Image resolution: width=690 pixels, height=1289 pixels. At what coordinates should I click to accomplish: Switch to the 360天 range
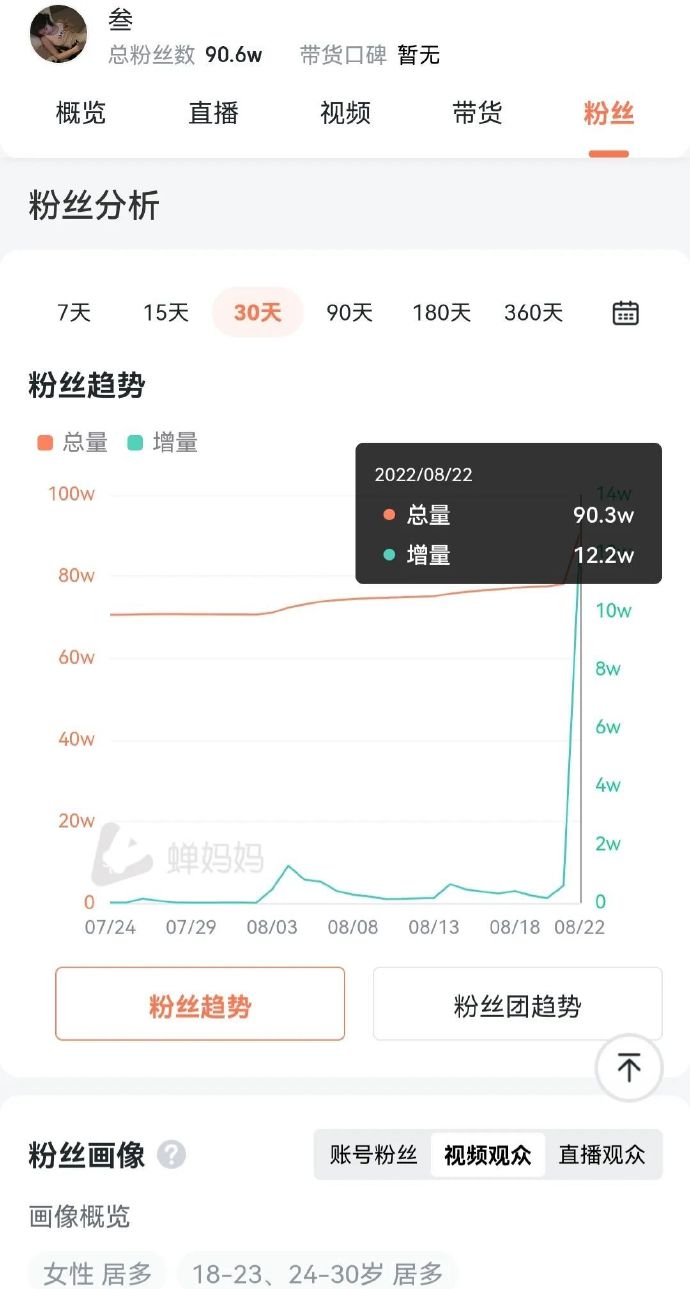534,312
